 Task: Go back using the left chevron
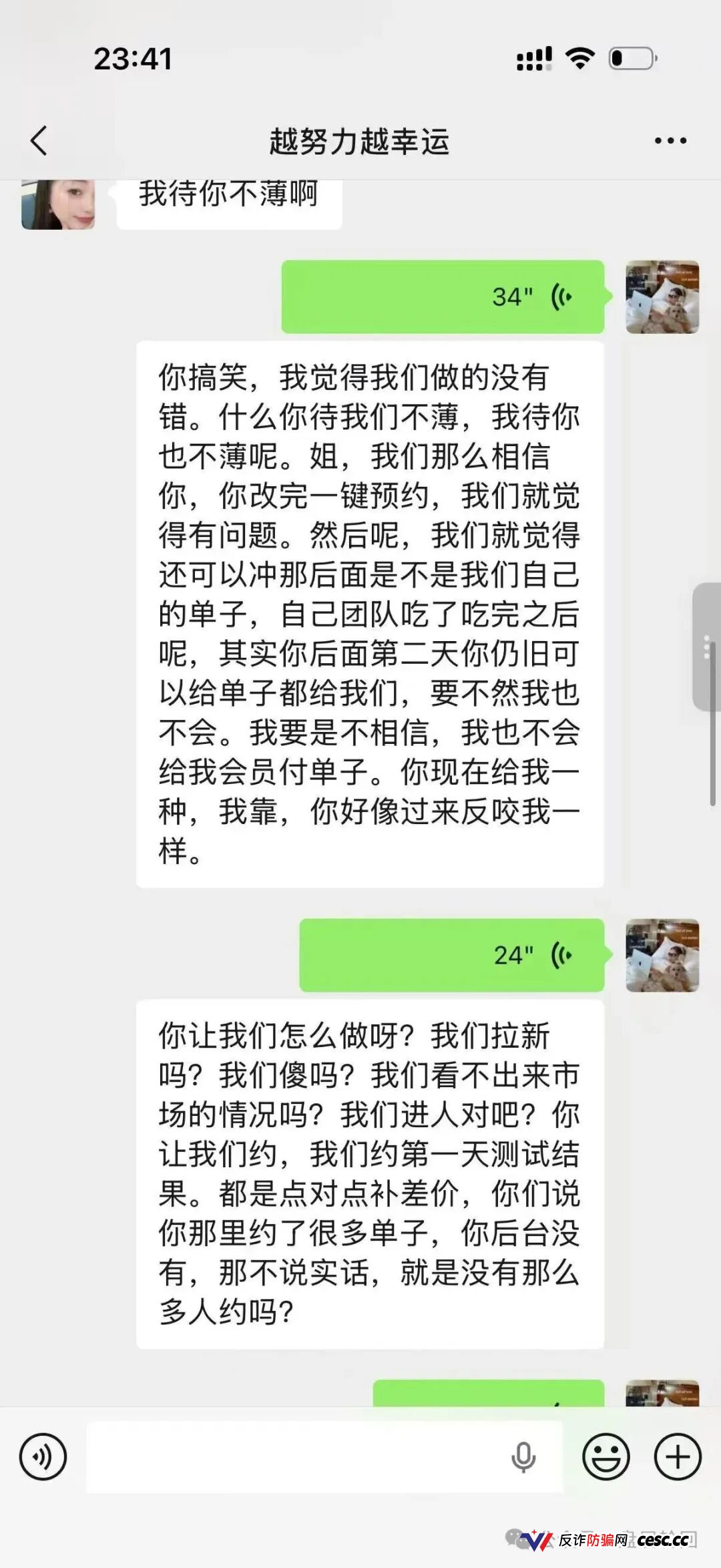[38, 140]
